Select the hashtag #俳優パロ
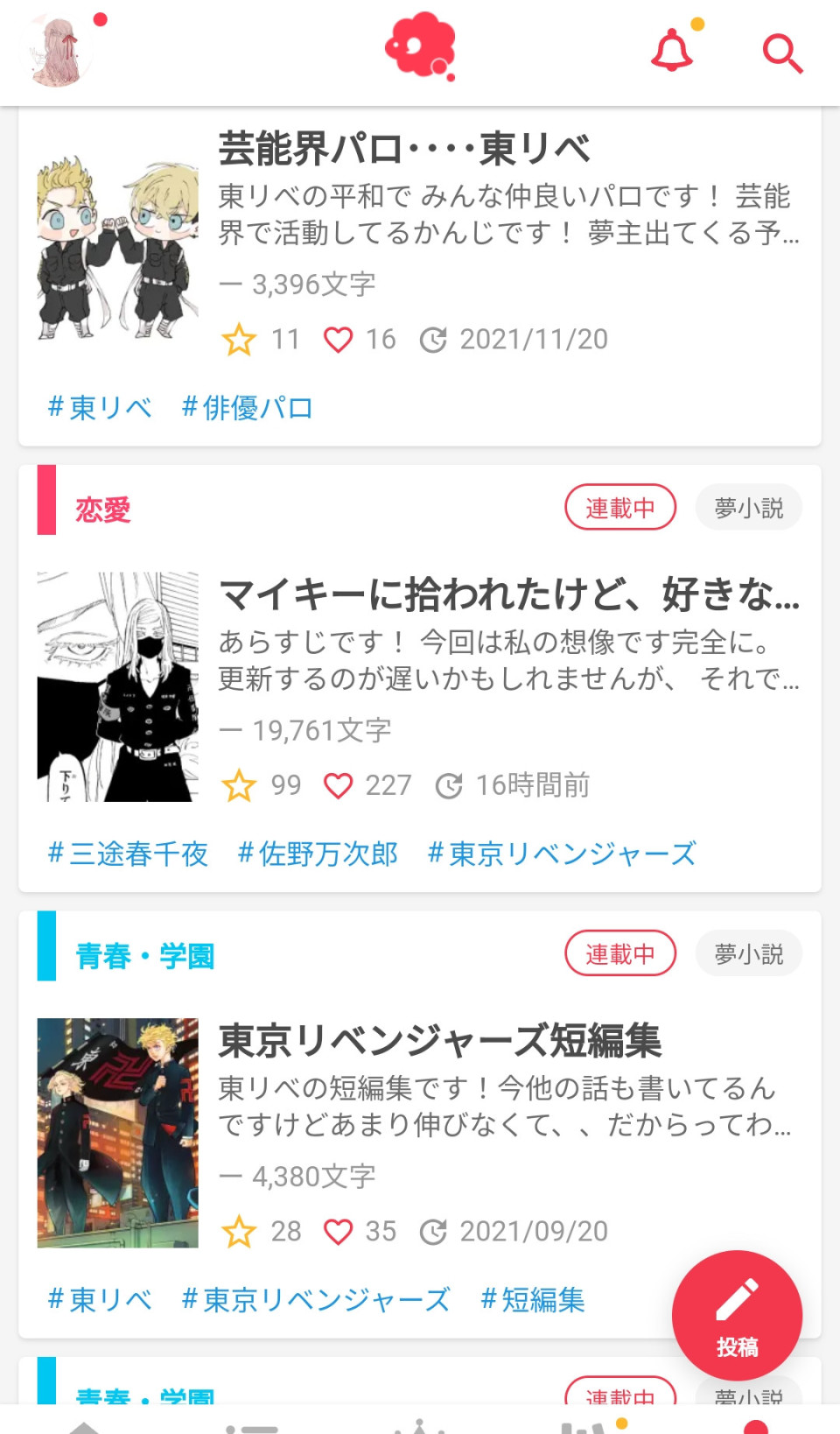The image size is (840, 1434). pos(247,408)
